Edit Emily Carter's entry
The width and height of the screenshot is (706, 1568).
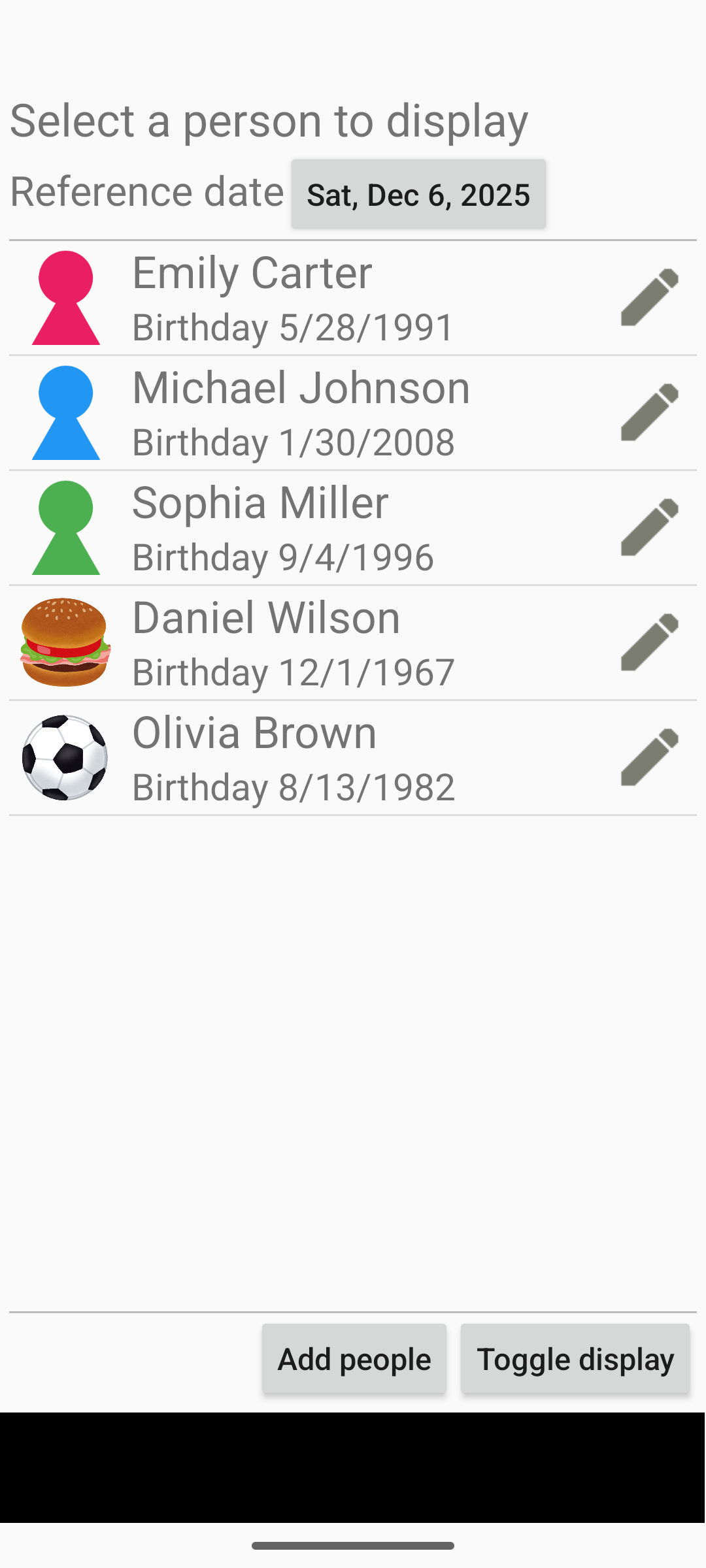[x=650, y=297]
